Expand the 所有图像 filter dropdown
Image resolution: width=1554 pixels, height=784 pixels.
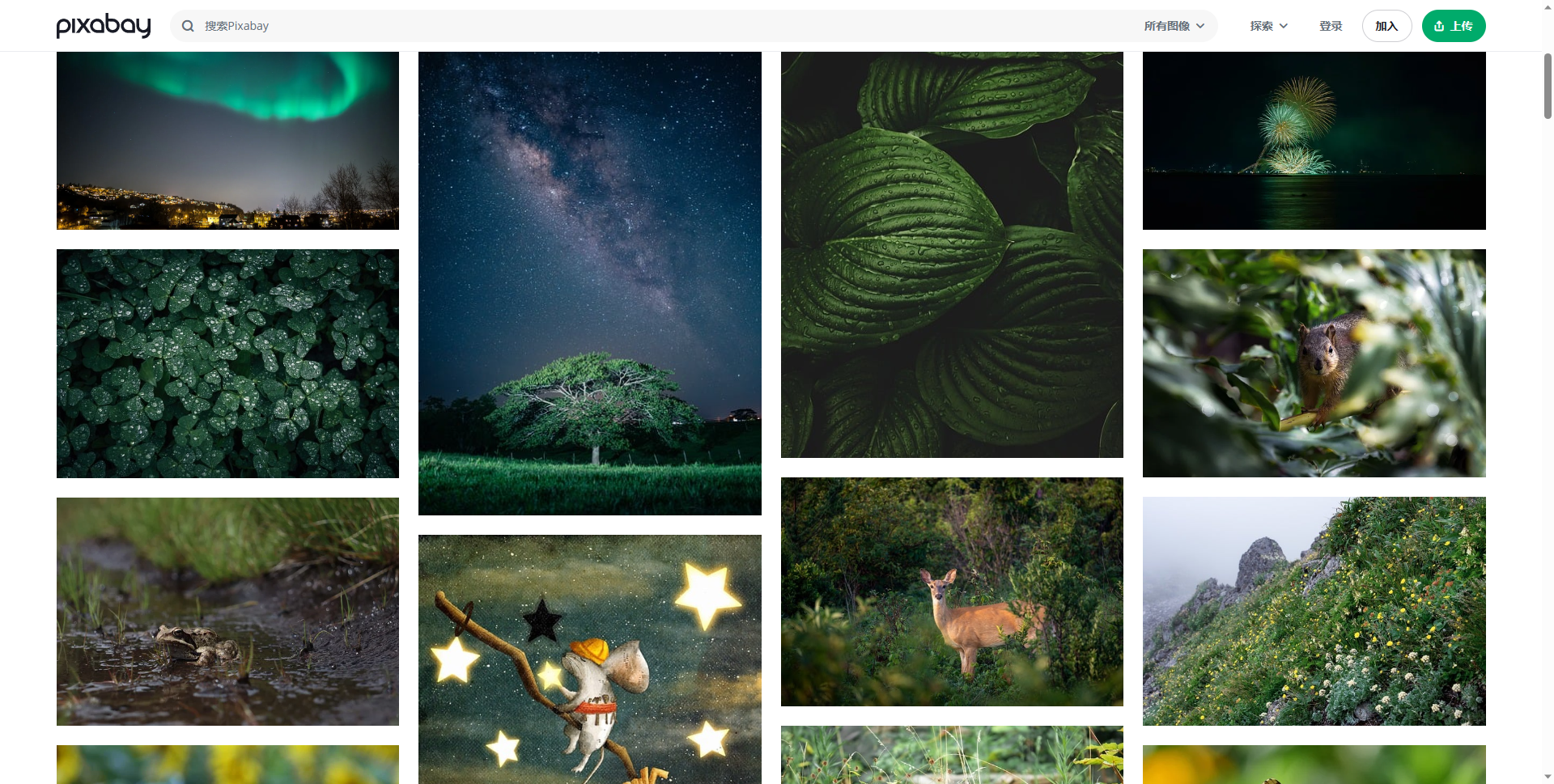[1174, 26]
